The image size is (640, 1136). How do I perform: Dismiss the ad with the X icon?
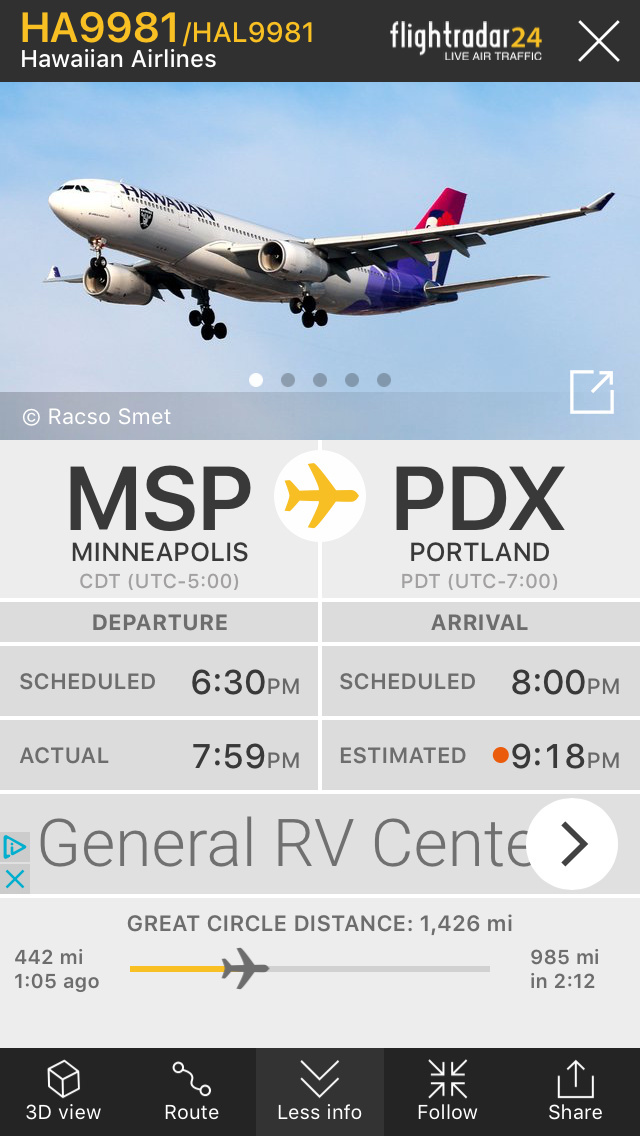pos(15,879)
